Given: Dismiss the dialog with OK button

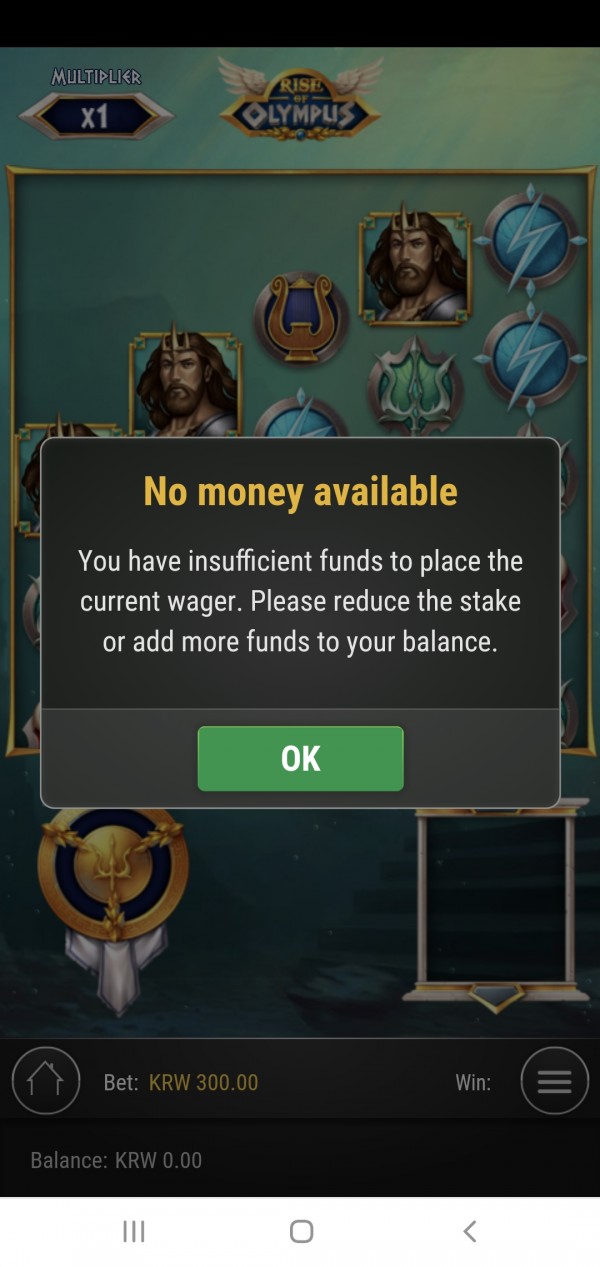Looking at the screenshot, I should (x=300, y=759).
